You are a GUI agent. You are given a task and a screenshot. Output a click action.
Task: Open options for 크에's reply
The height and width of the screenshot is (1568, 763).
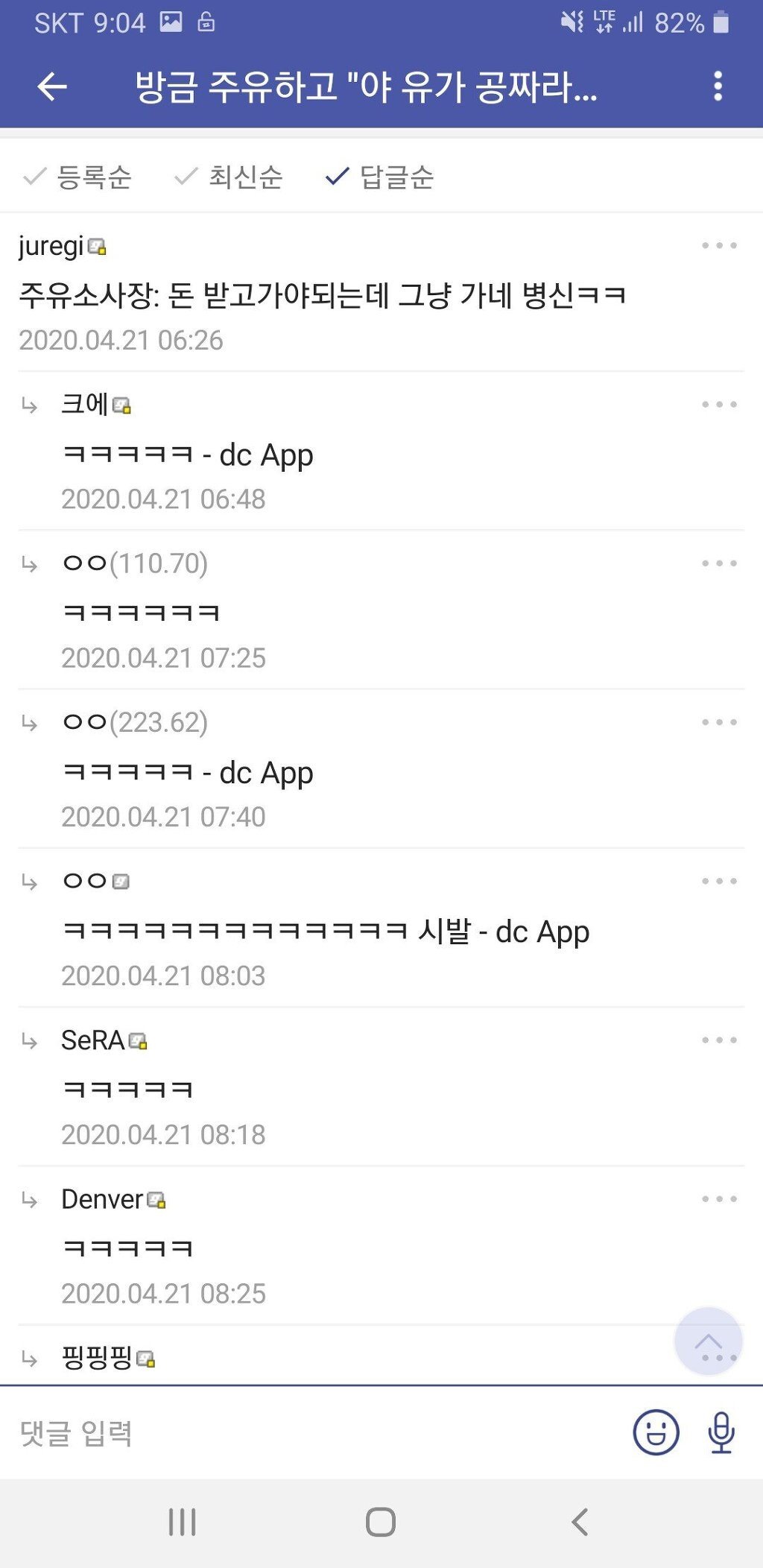tap(719, 405)
